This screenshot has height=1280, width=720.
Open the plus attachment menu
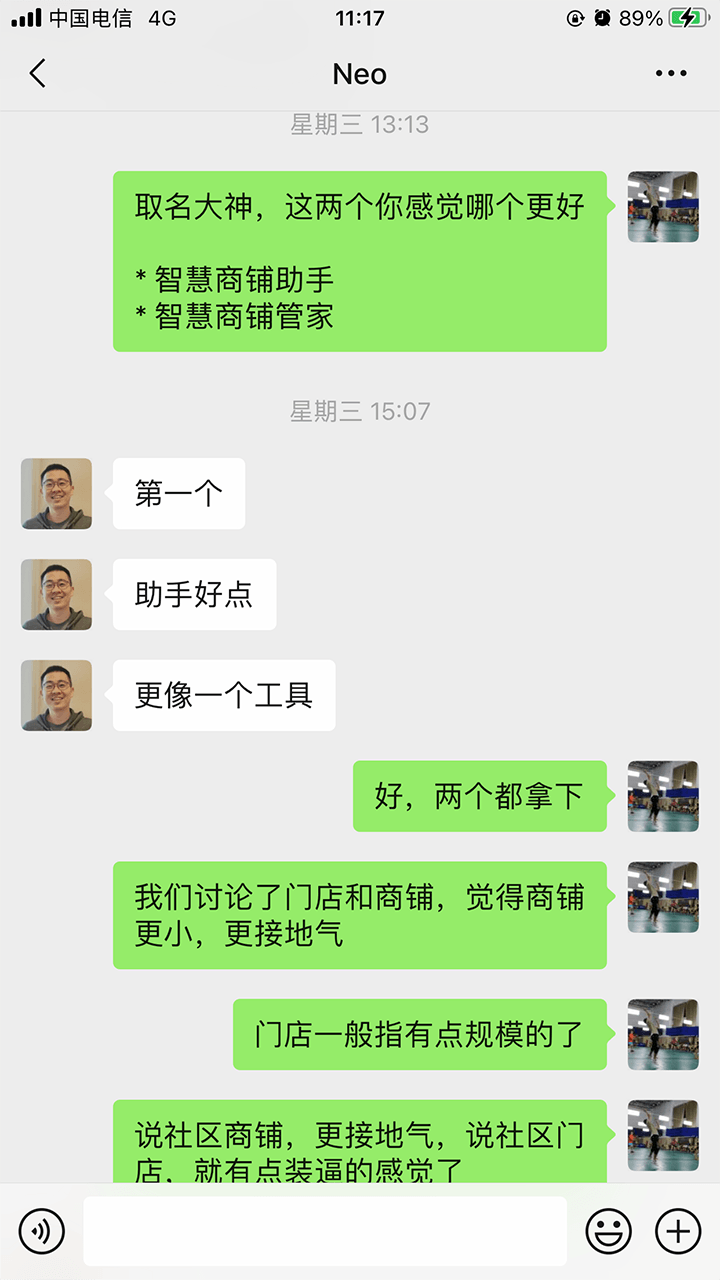[x=678, y=1231]
